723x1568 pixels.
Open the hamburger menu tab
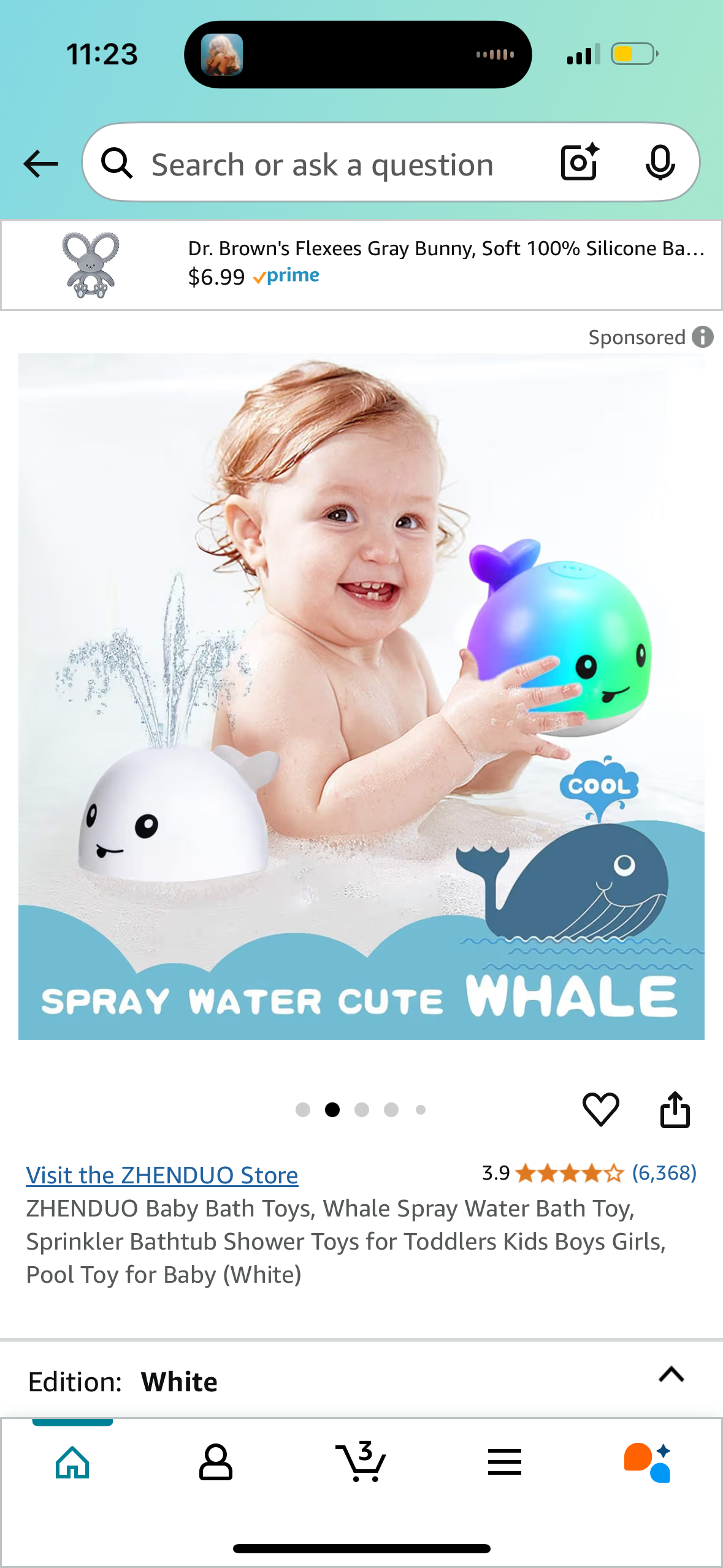coord(505,1462)
